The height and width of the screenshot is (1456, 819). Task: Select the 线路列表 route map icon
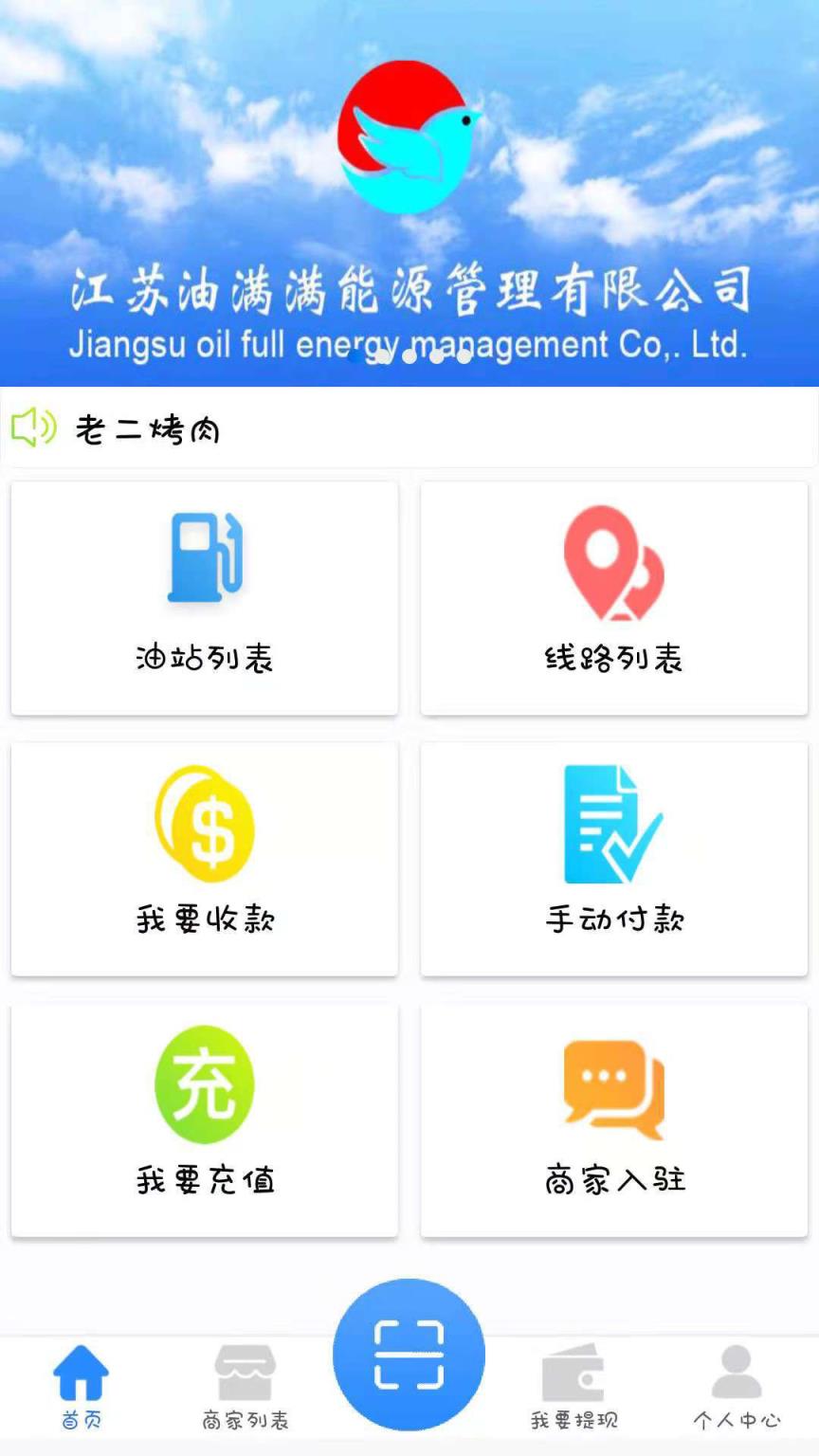[613, 561]
